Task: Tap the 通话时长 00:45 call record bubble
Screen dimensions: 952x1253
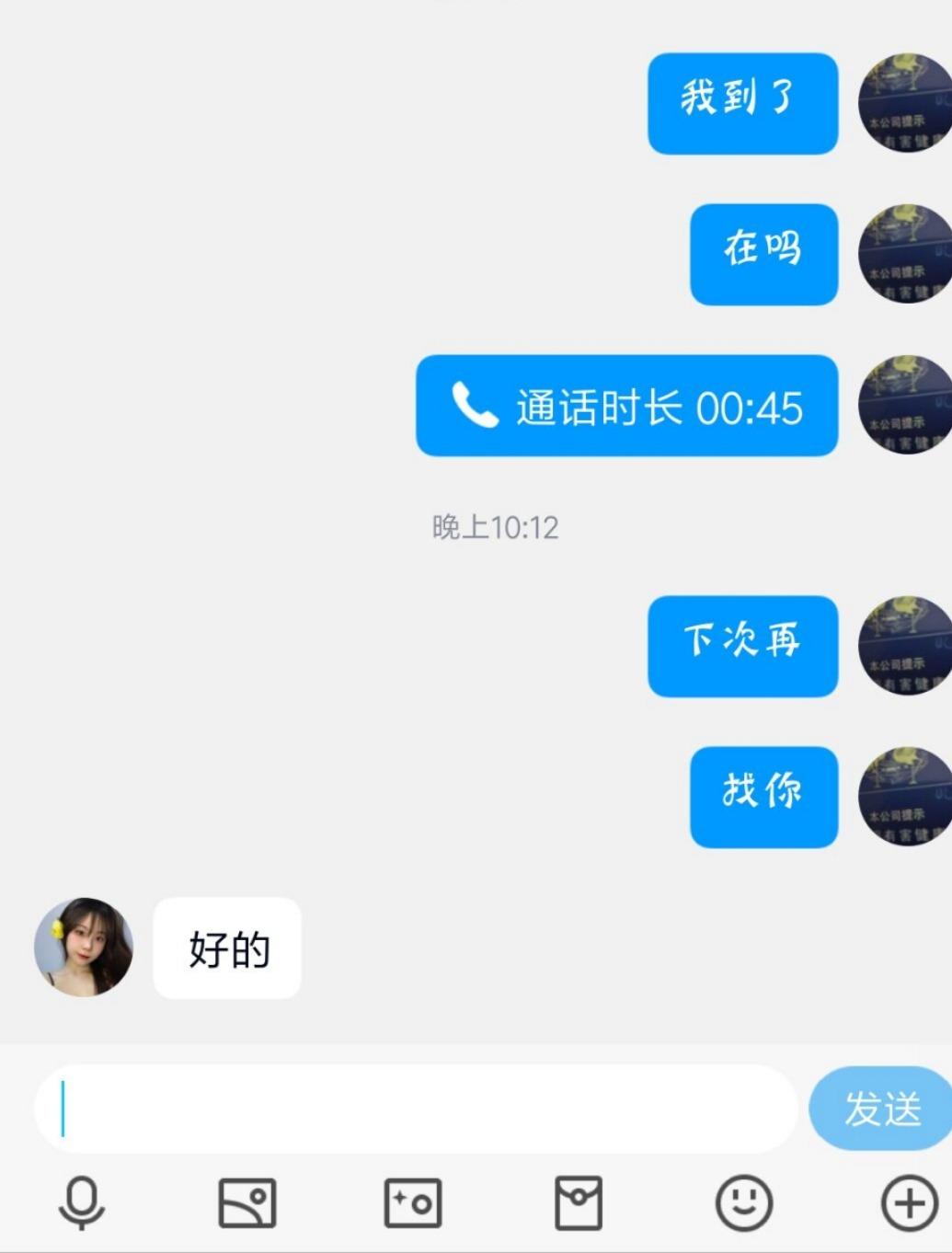Action: coord(626,406)
